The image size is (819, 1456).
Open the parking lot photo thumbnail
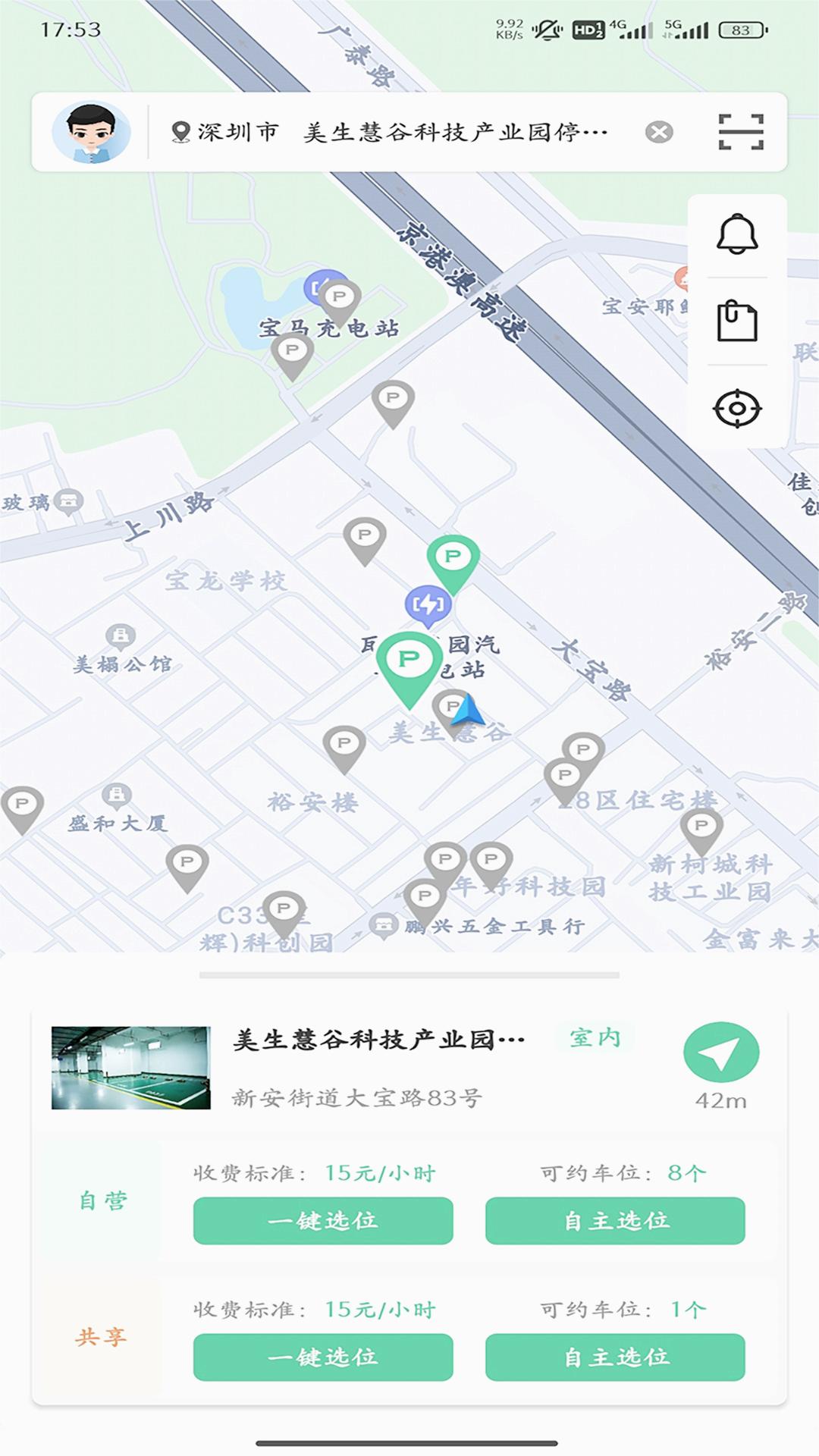[131, 1068]
